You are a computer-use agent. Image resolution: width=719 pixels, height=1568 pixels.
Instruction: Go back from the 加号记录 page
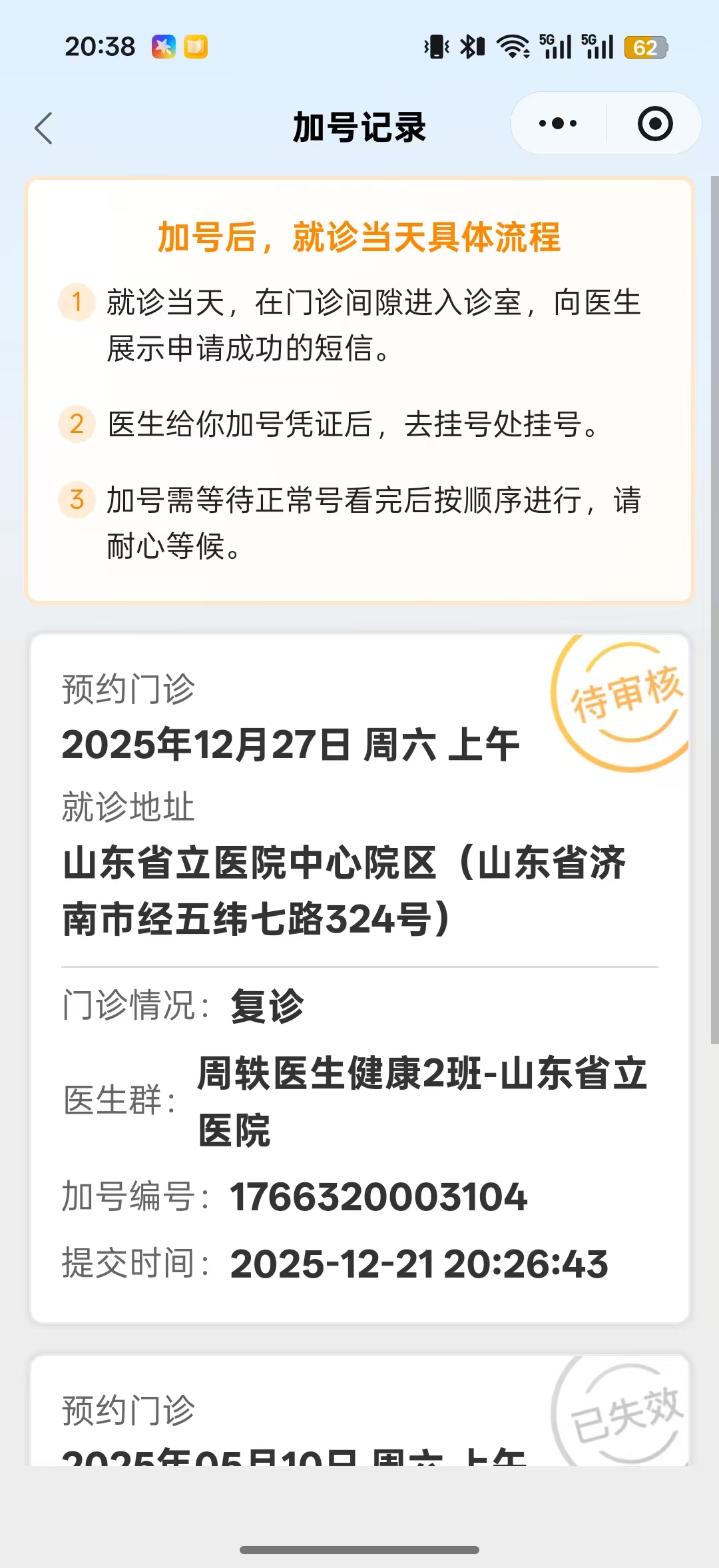(44, 128)
